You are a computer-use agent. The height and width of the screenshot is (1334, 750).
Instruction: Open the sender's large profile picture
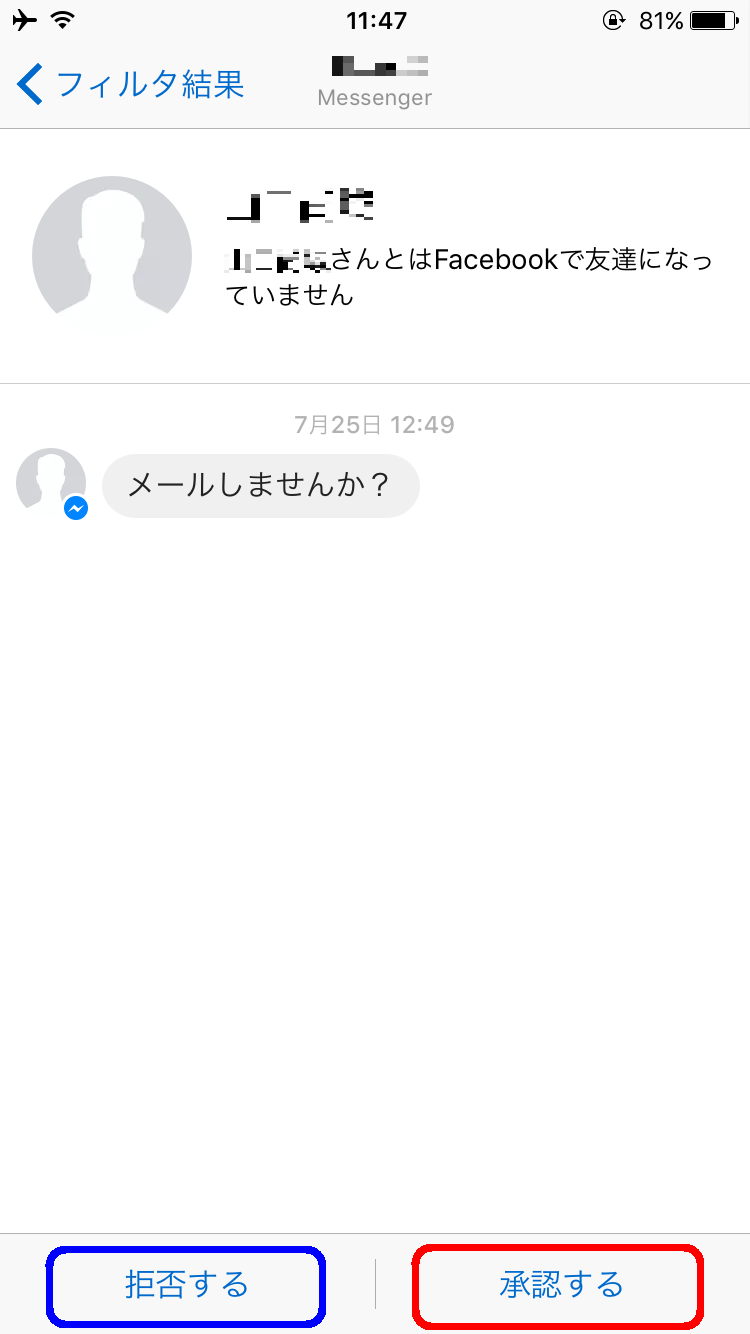(112, 255)
